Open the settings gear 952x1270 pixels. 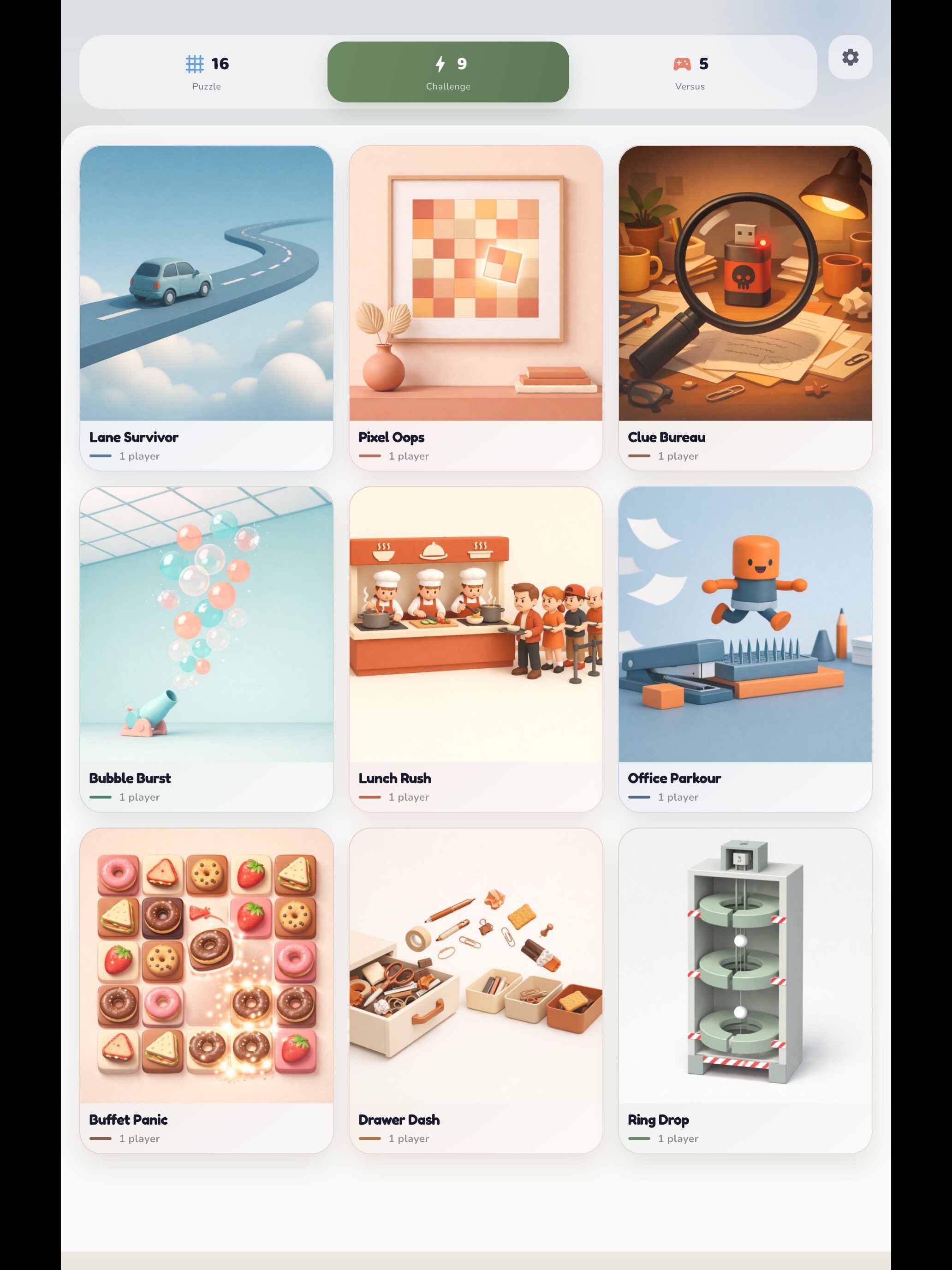tap(850, 57)
